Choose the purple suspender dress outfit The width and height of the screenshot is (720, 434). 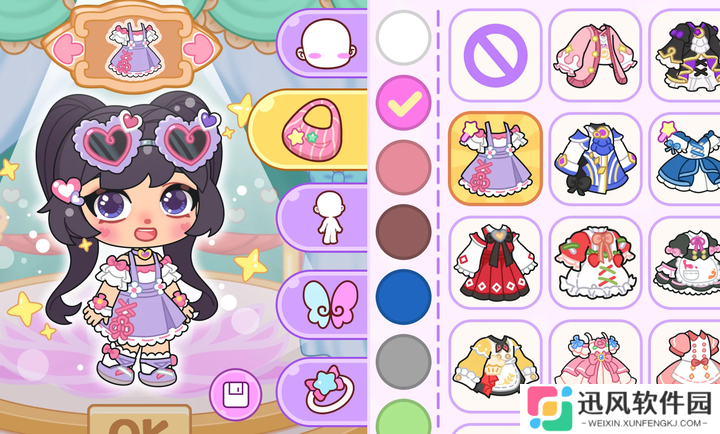[495, 159]
